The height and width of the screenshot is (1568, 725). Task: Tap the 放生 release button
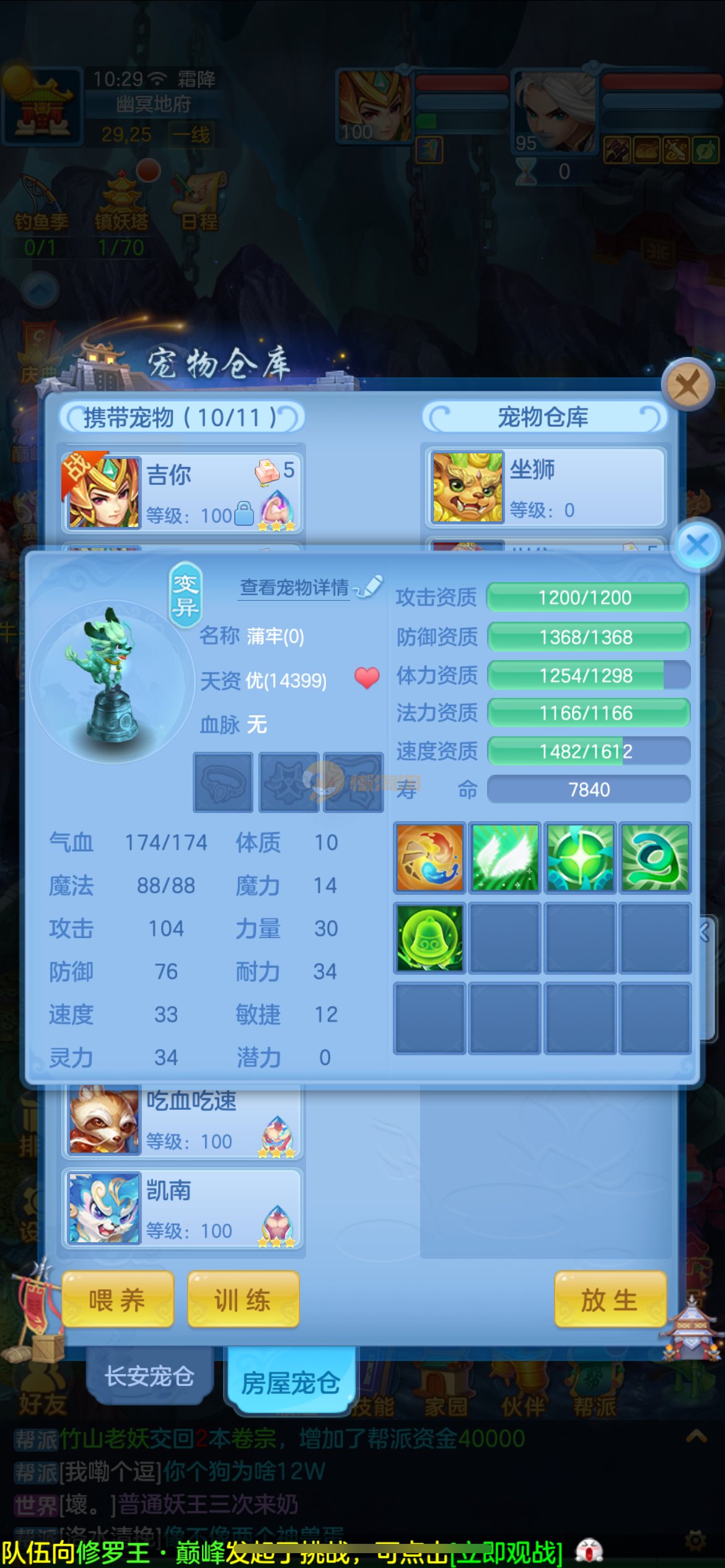610,1299
